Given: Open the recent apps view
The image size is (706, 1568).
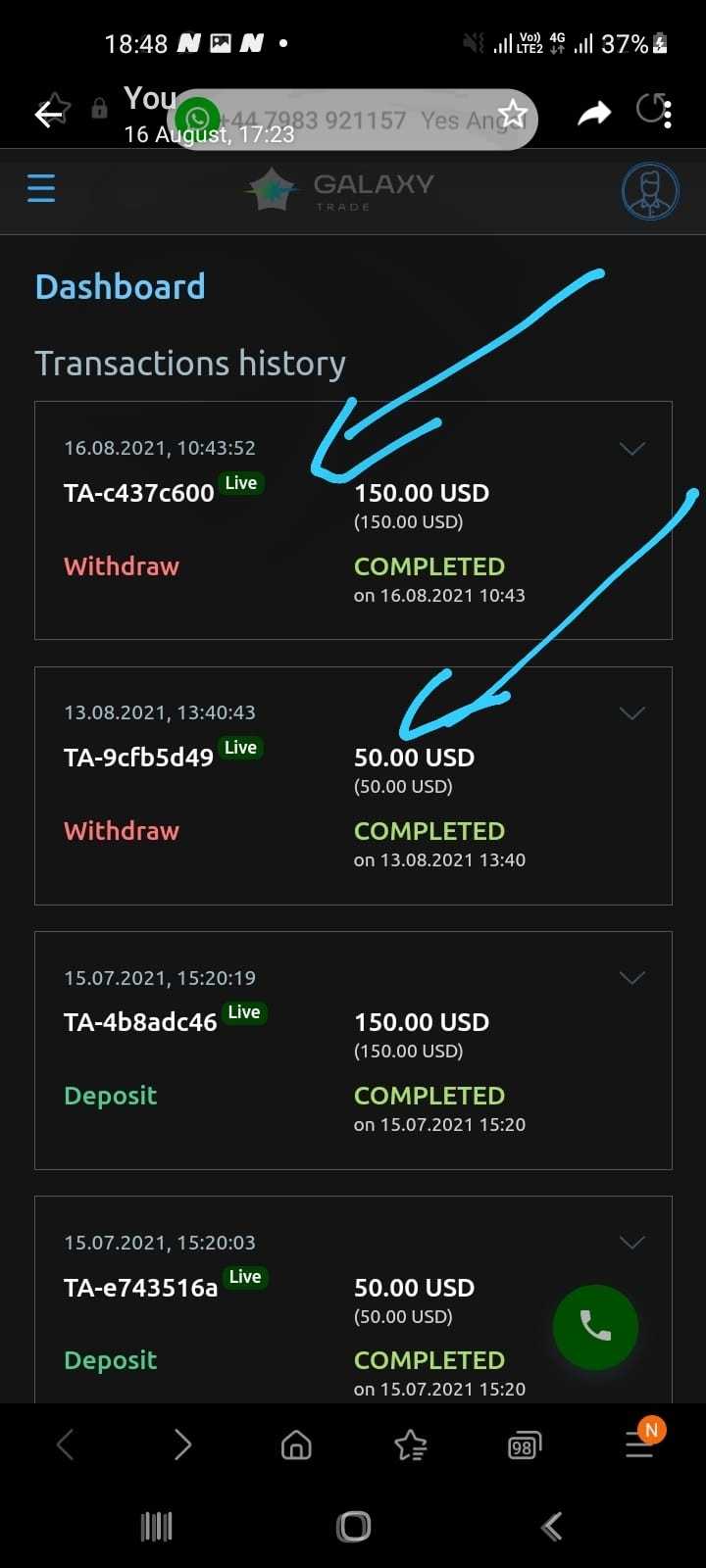Looking at the screenshot, I should [x=157, y=1526].
